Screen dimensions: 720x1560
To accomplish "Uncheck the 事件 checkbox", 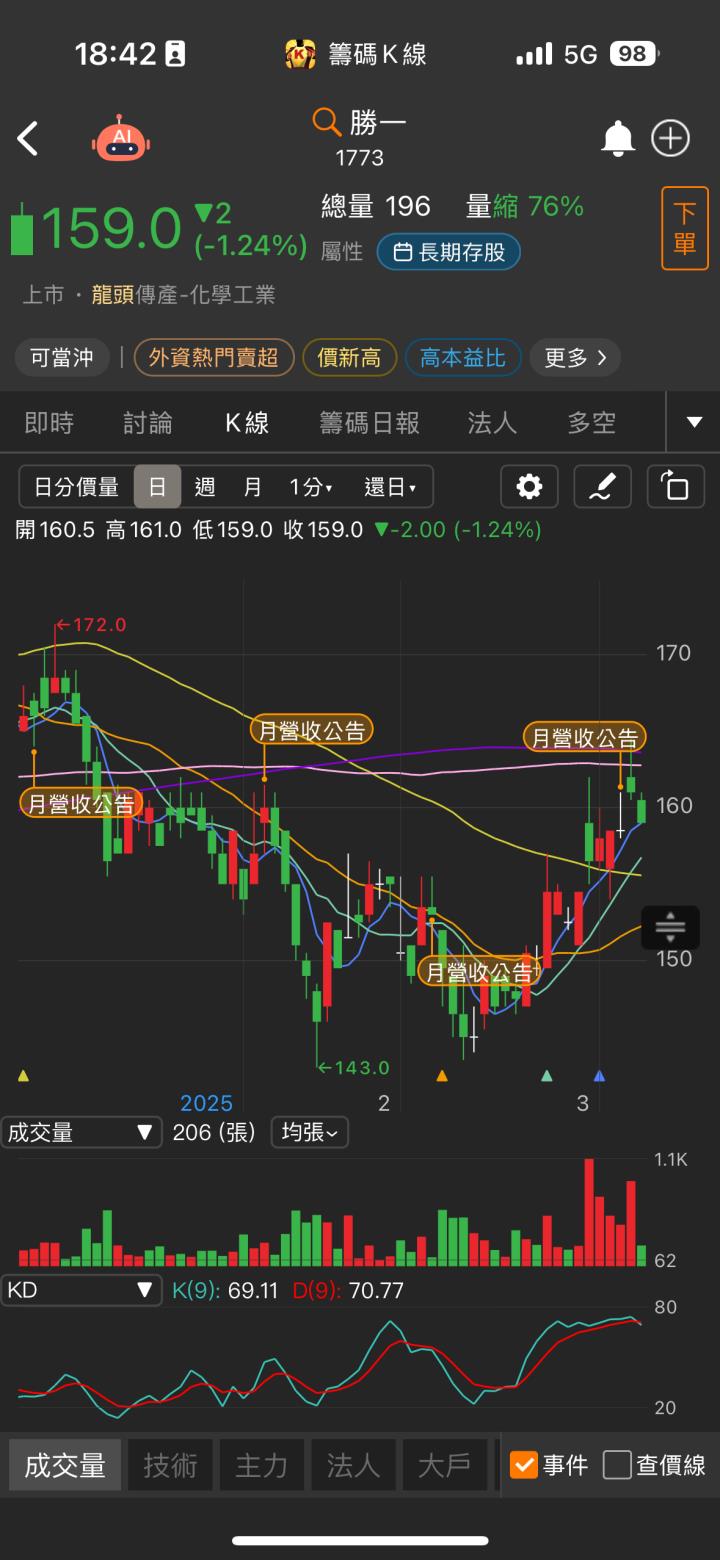I will [525, 1463].
